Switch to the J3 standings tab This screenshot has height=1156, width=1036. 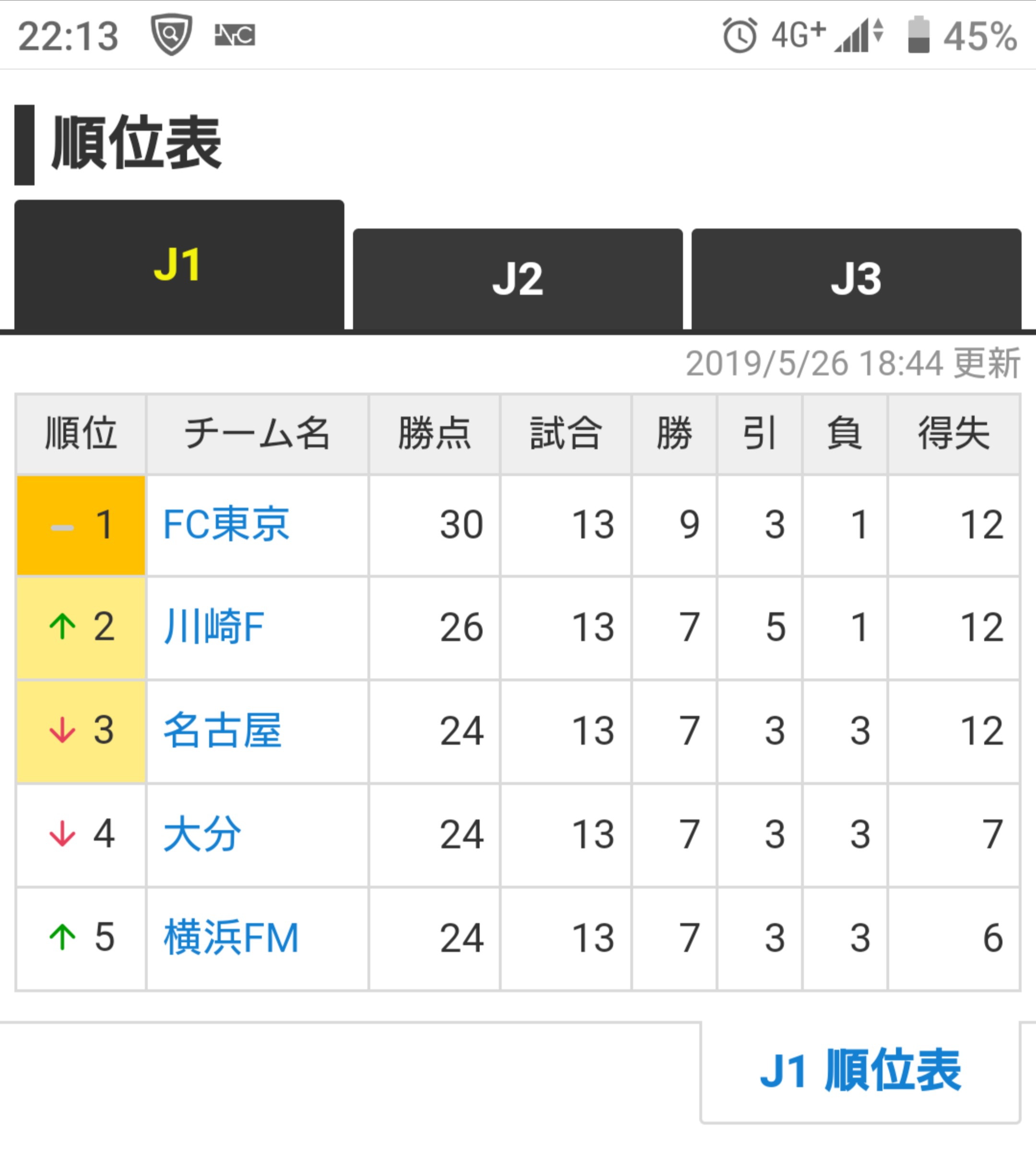click(856, 279)
